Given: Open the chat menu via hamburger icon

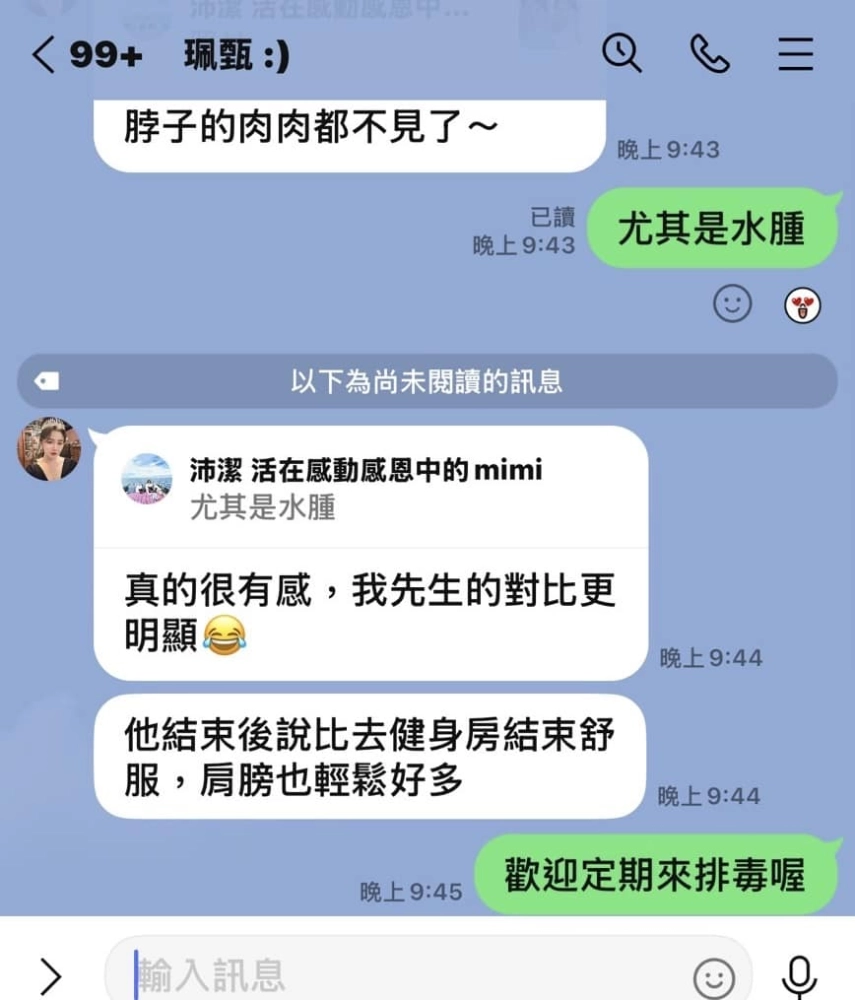Looking at the screenshot, I should click(795, 55).
